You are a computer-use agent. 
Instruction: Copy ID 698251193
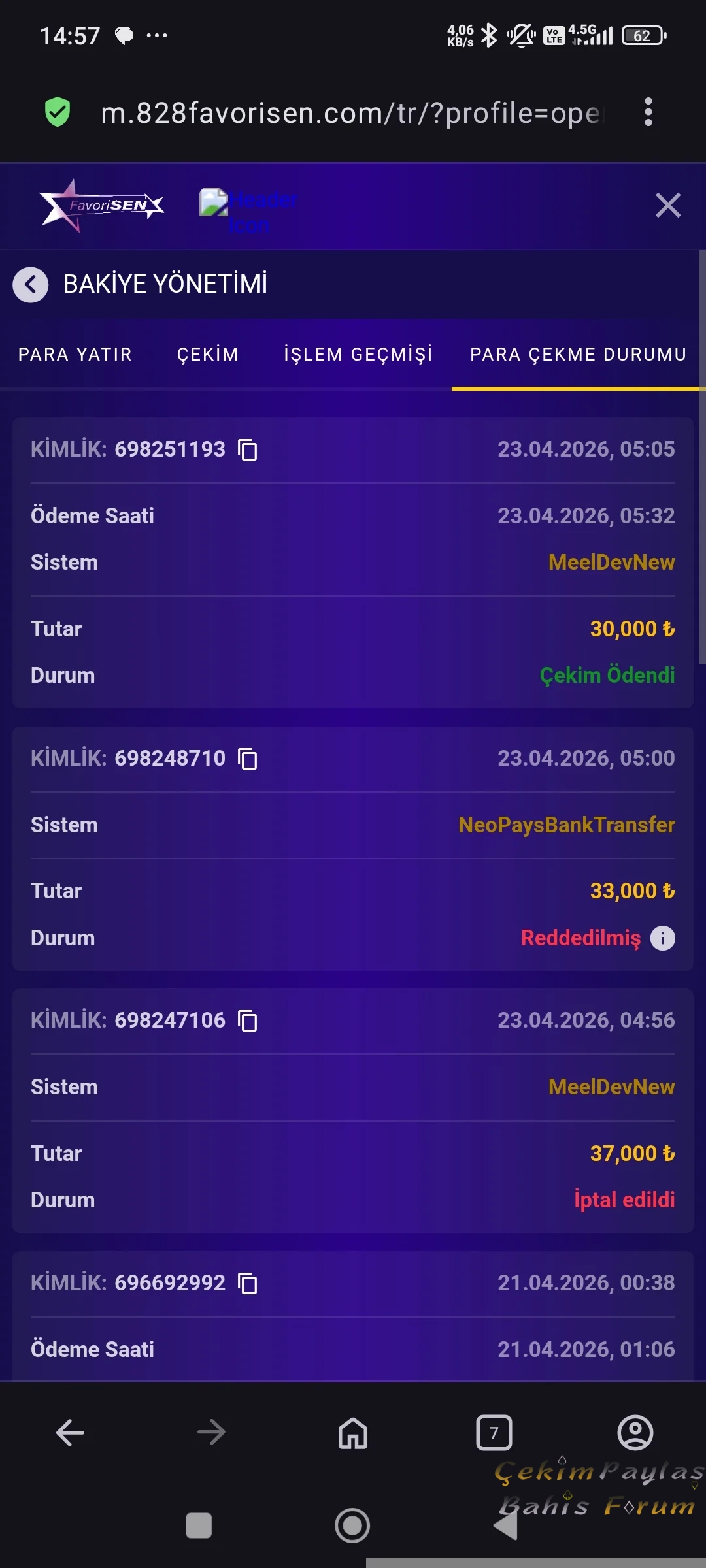(248, 449)
